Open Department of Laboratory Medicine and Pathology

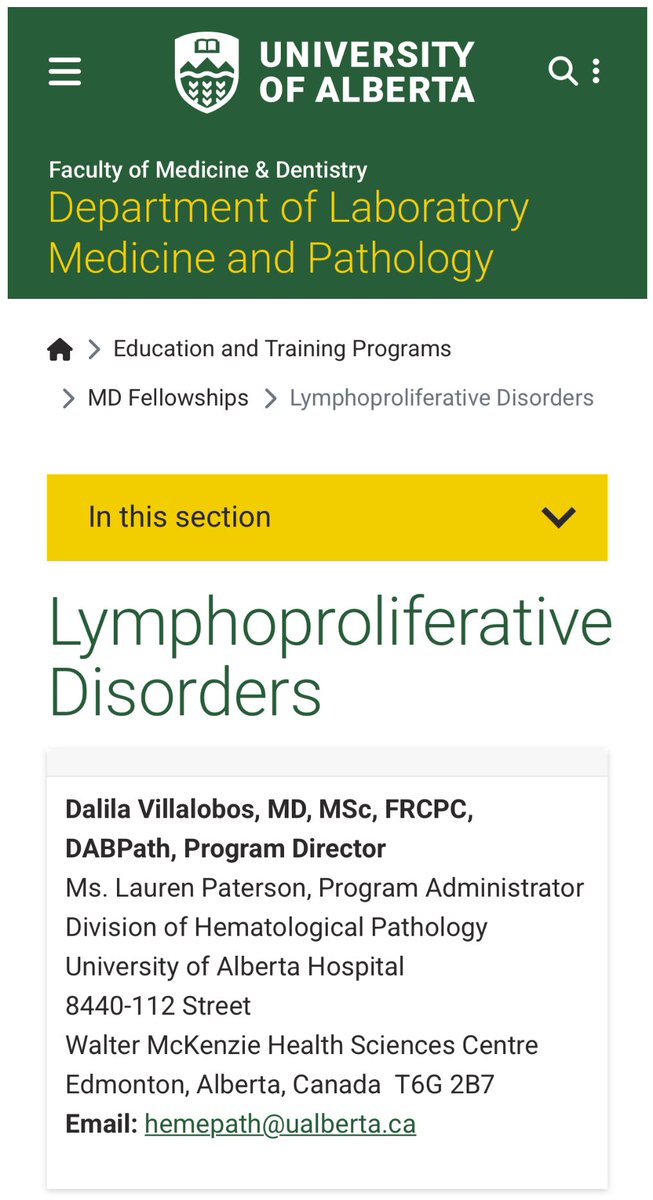pos(288,232)
